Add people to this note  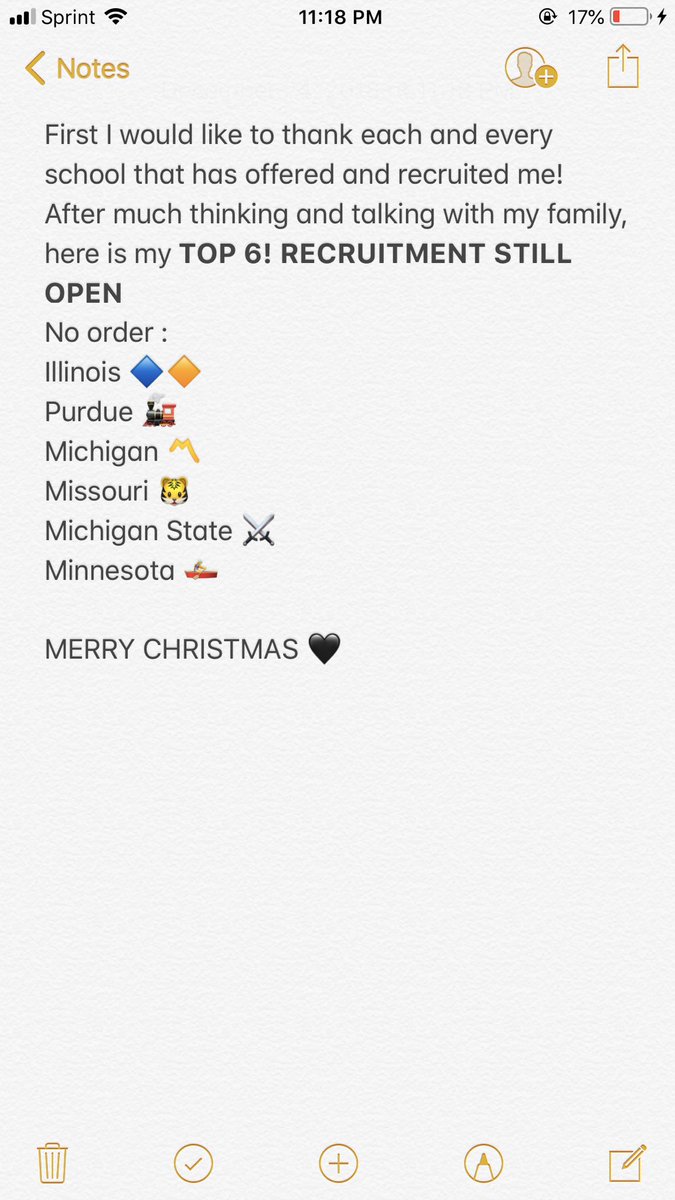click(x=530, y=68)
